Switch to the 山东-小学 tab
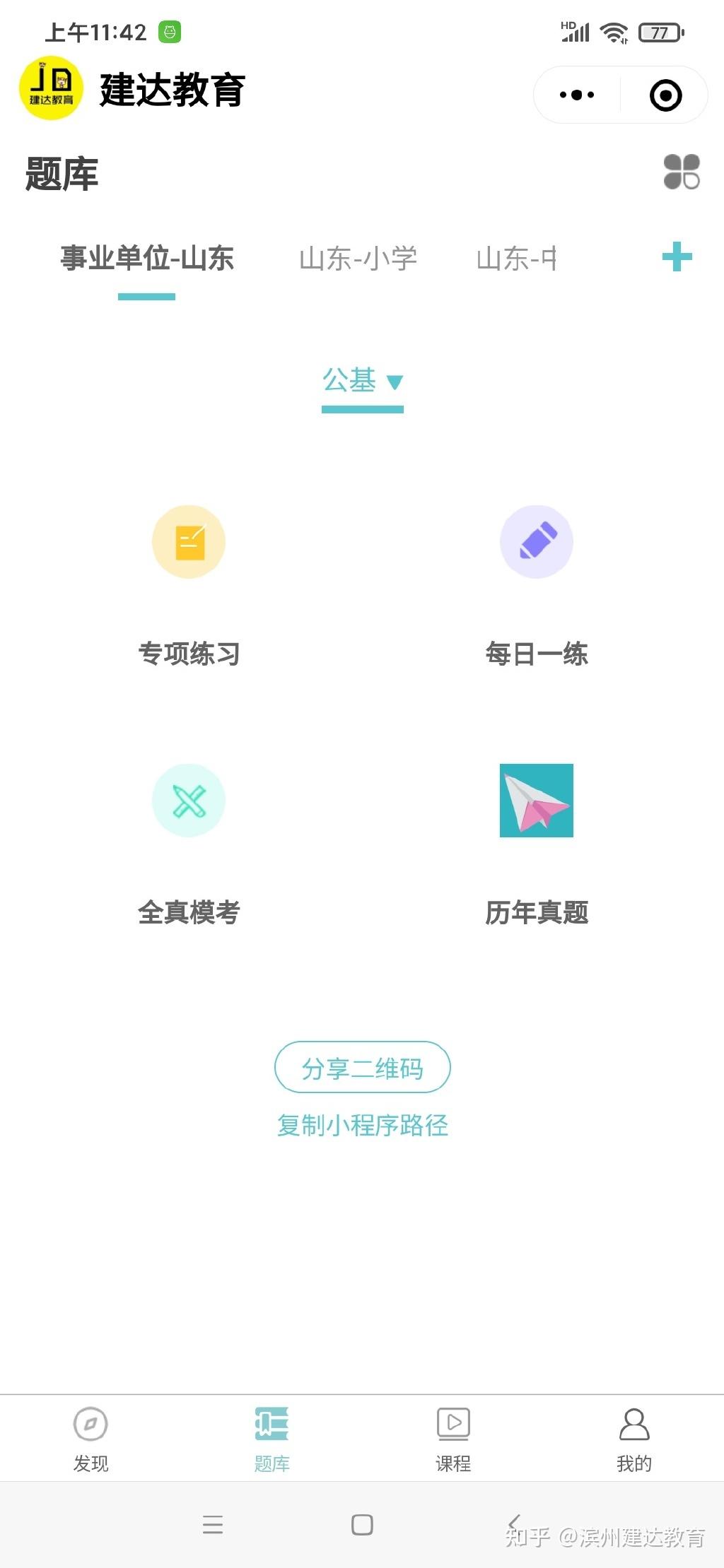This screenshot has width=724, height=1568. click(x=358, y=259)
